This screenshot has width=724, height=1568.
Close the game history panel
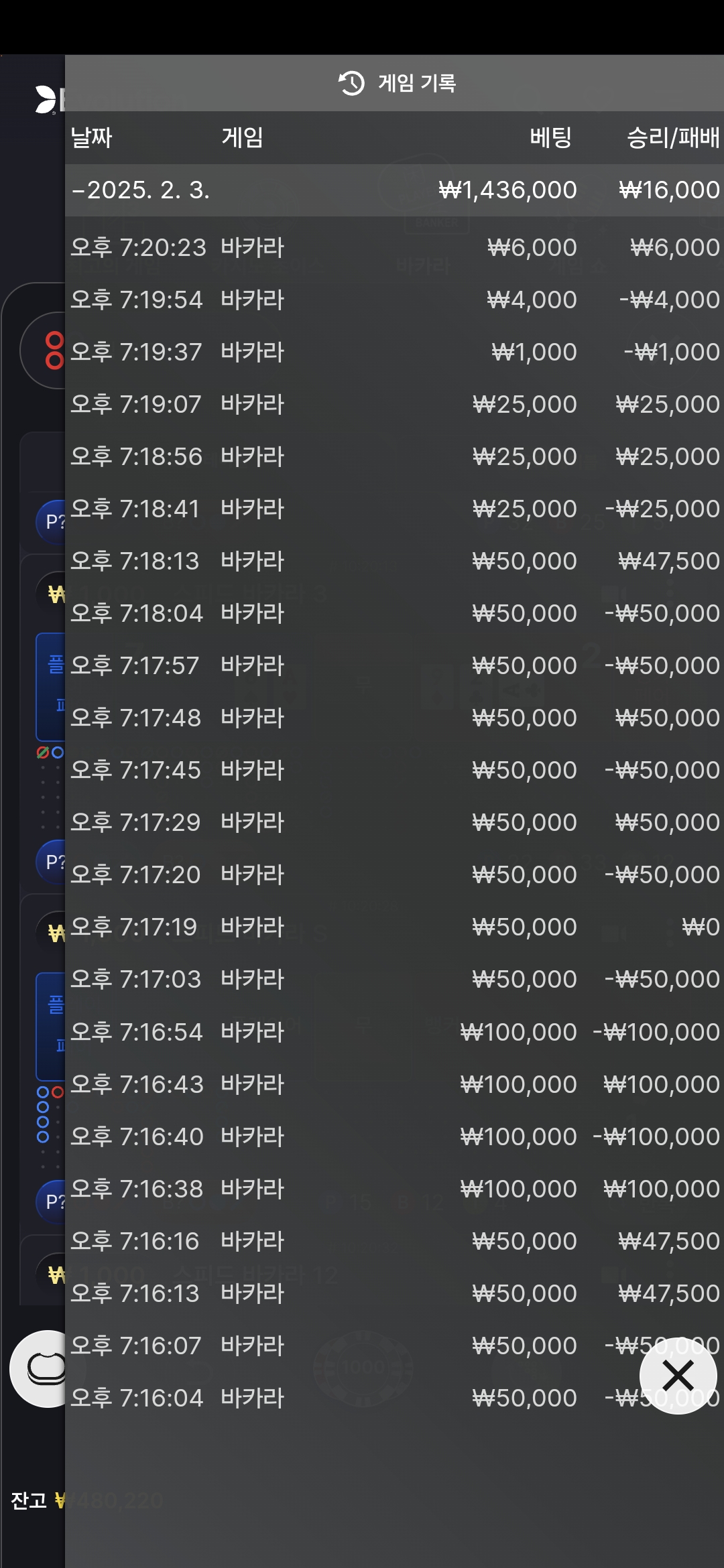pos(678,1376)
